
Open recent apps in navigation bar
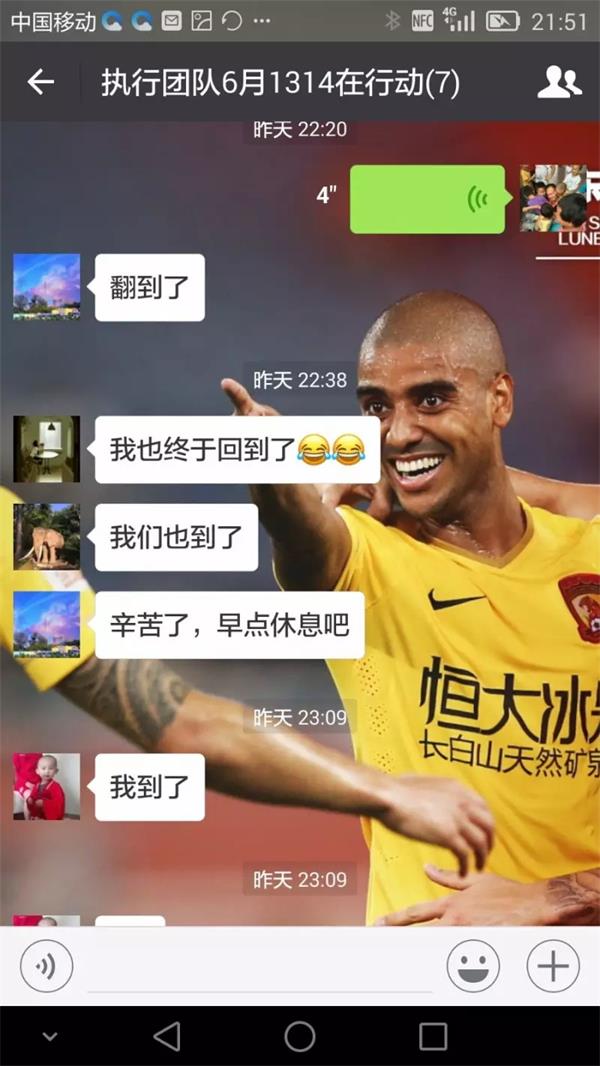[432, 1036]
